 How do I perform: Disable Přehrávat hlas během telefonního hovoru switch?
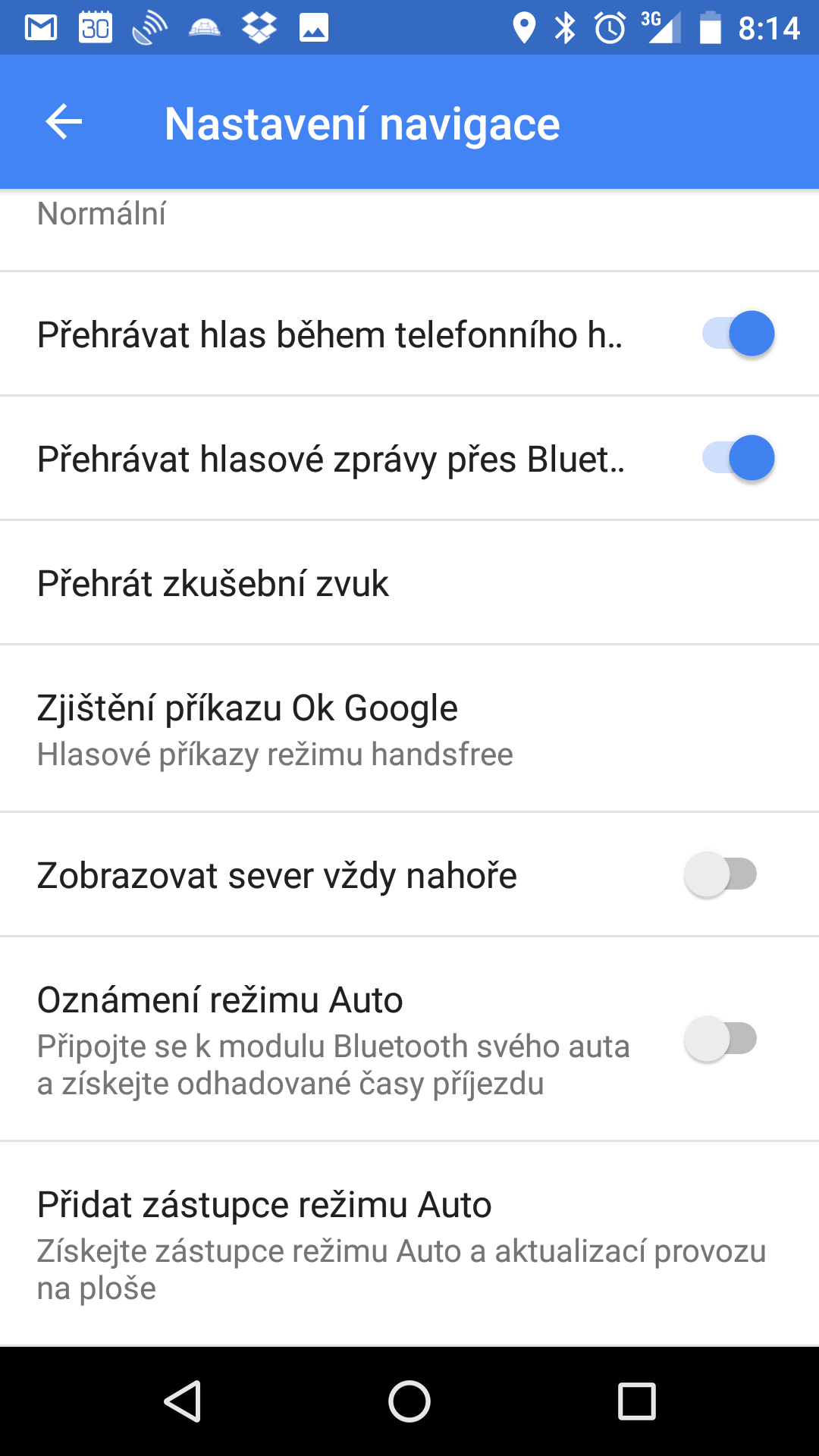coord(738,334)
